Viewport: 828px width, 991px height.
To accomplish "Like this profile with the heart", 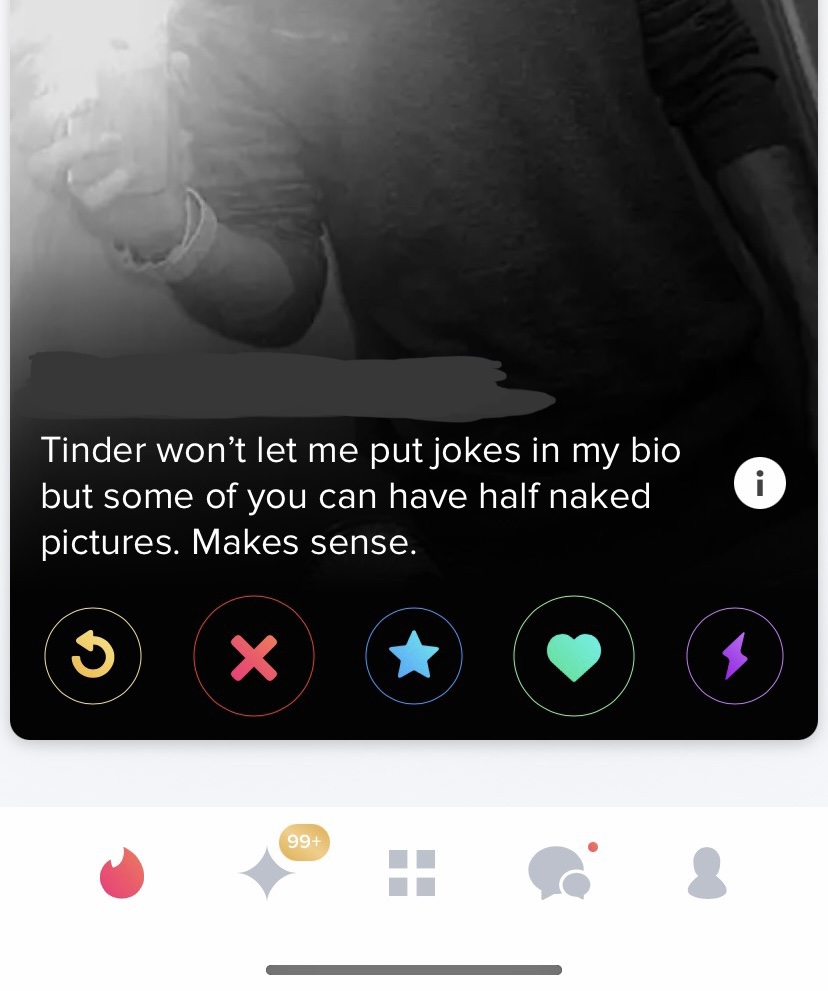I will click(x=574, y=656).
